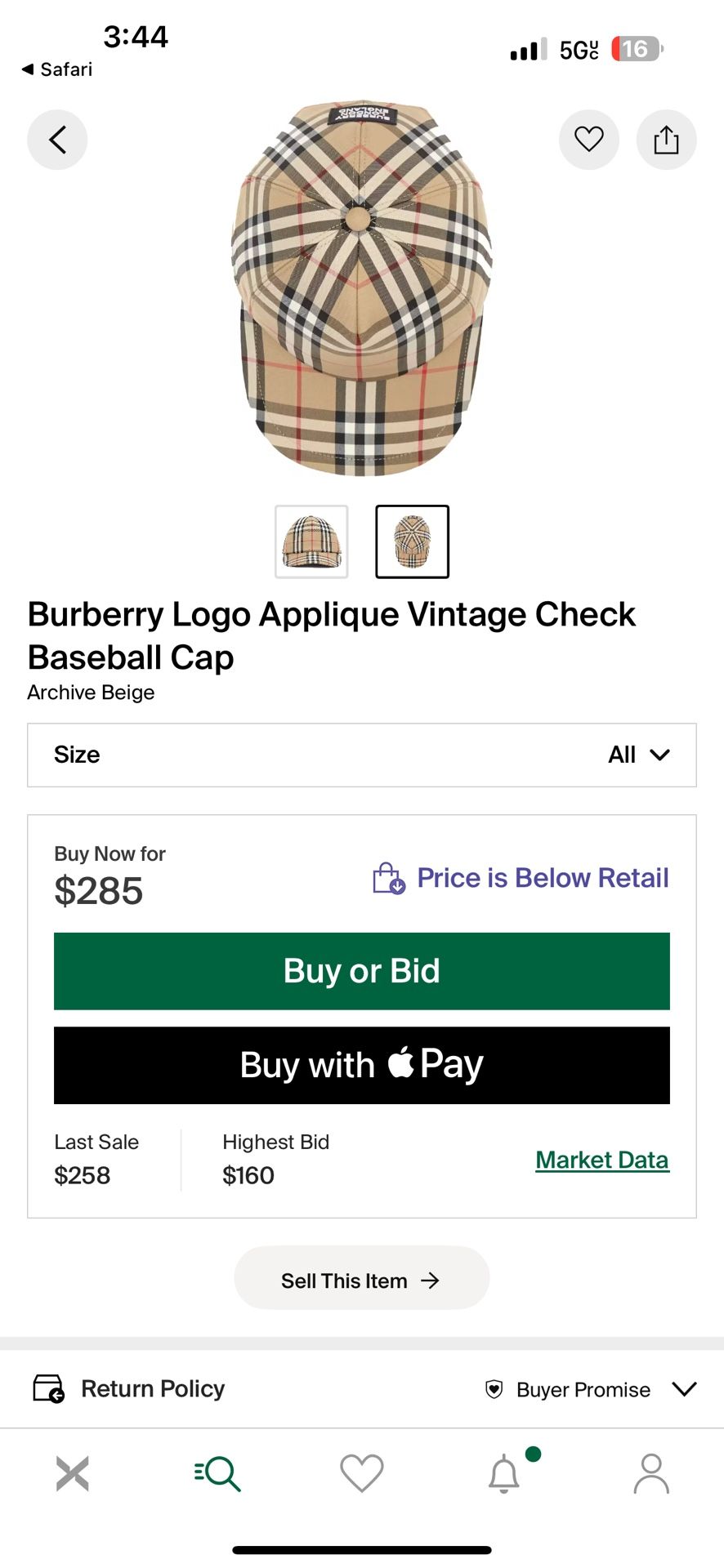Screen dimensions: 724x1568
Task: Open Market Data link
Action: pyautogui.click(x=601, y=1160)
